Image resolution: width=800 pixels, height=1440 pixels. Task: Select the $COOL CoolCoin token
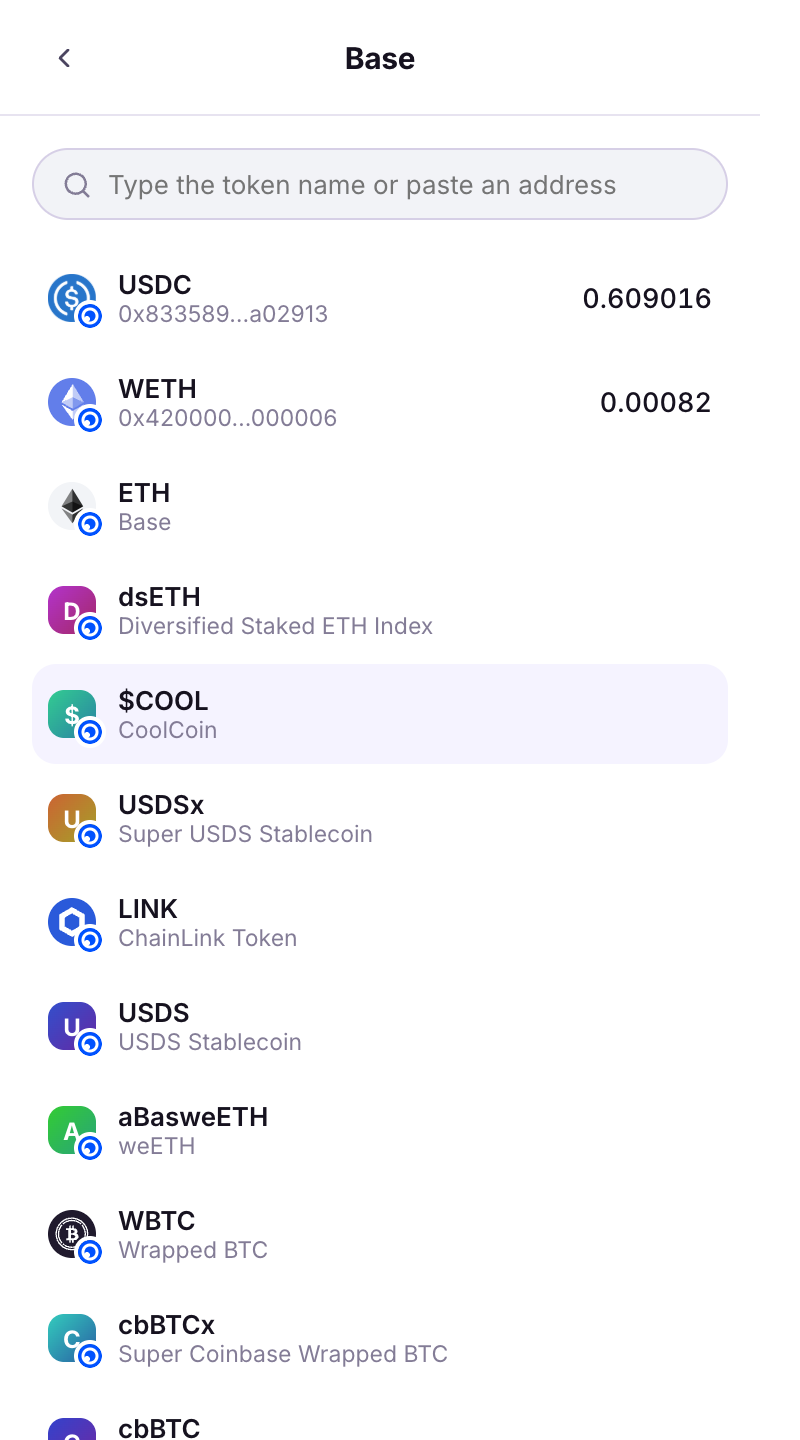380,714
